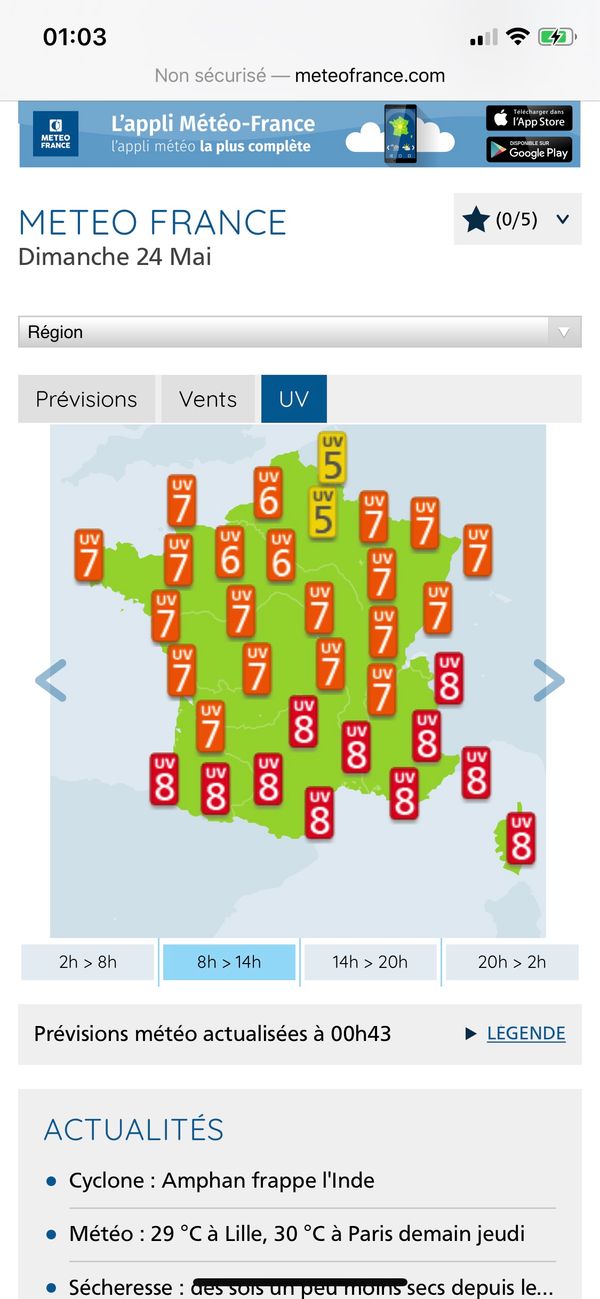
Task: Open the Sécheresse news item
Action: coord(311,1286)
